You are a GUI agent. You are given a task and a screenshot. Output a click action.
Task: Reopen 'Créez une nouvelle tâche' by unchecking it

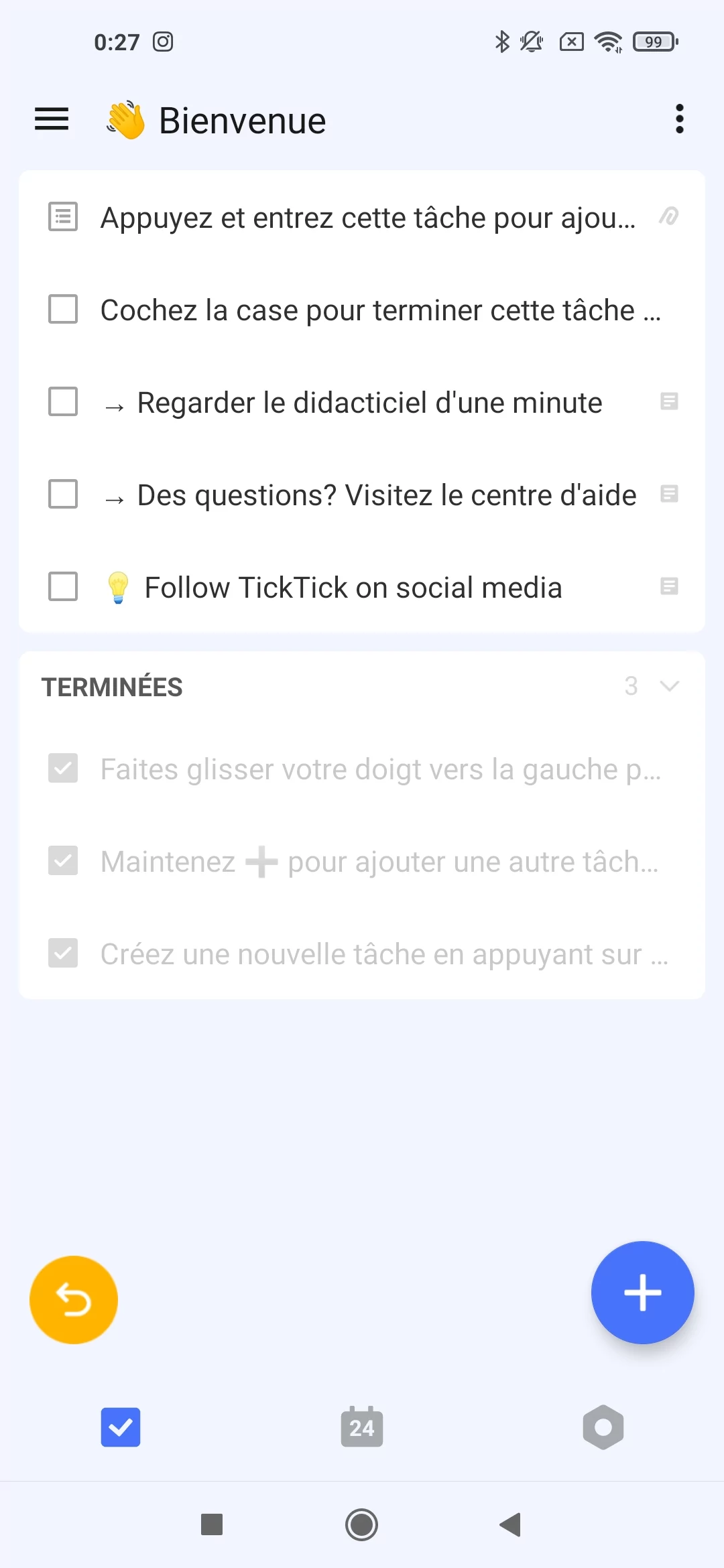(x=63, y=954)
